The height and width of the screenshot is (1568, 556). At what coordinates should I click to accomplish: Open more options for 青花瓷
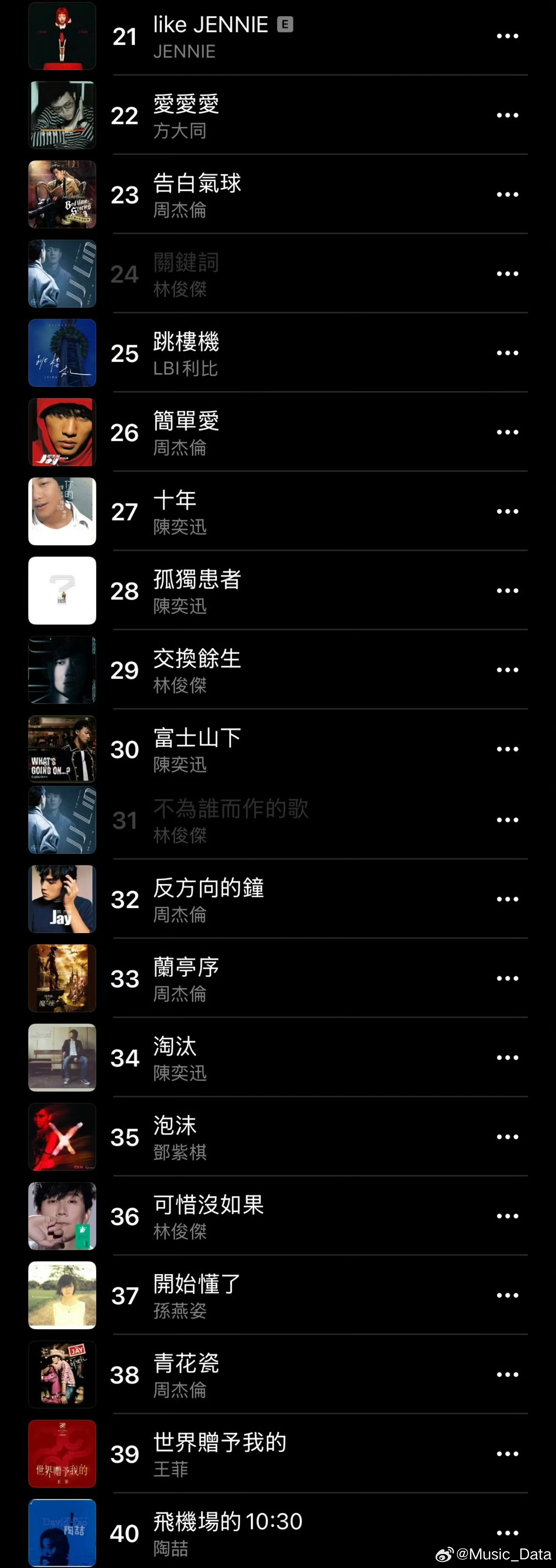click(508, 1374)
